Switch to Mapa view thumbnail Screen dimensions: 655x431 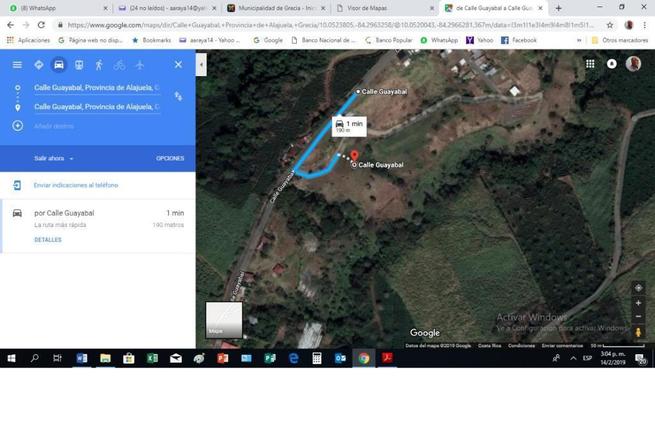click(224, 320)
